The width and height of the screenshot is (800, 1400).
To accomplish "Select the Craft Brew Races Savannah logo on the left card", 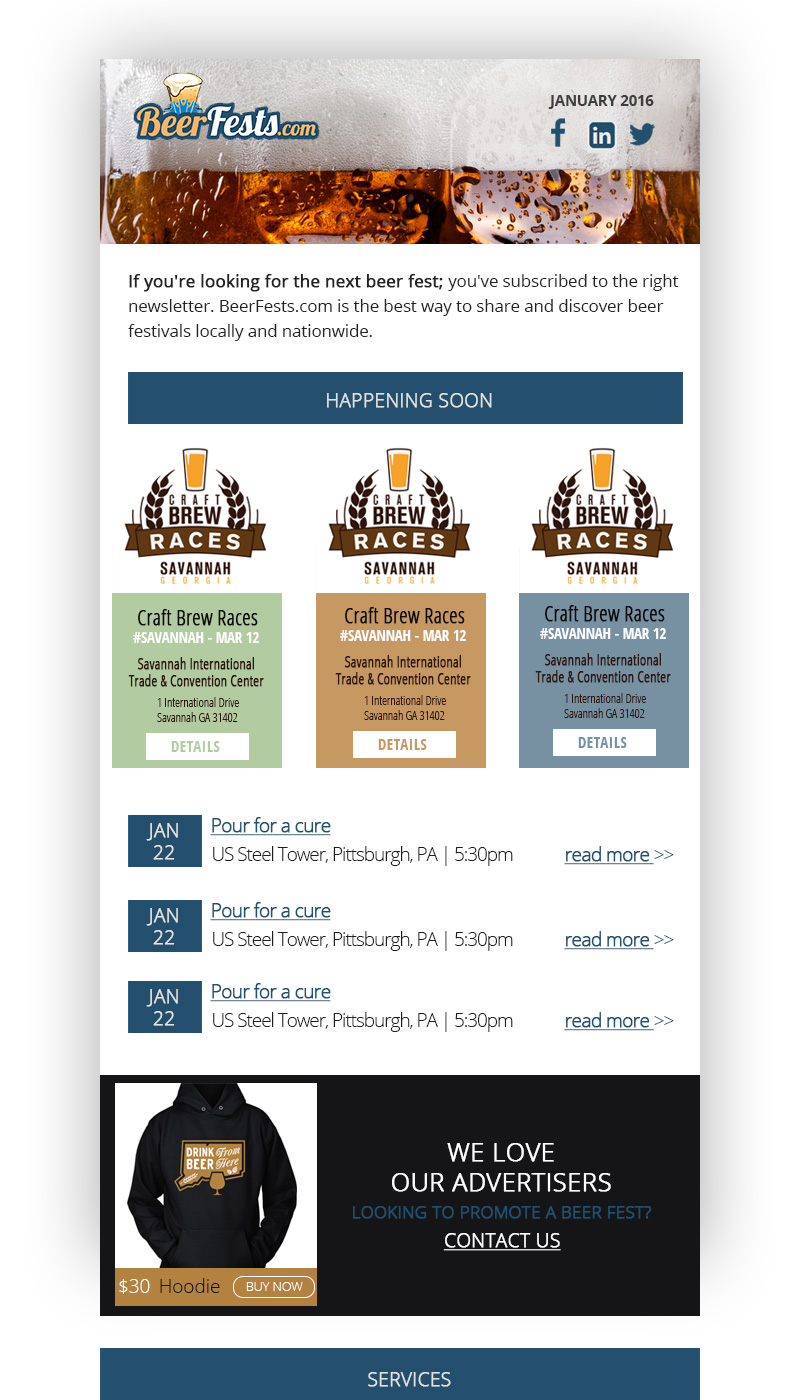I will pyautogui.click(x=197, y=515).
